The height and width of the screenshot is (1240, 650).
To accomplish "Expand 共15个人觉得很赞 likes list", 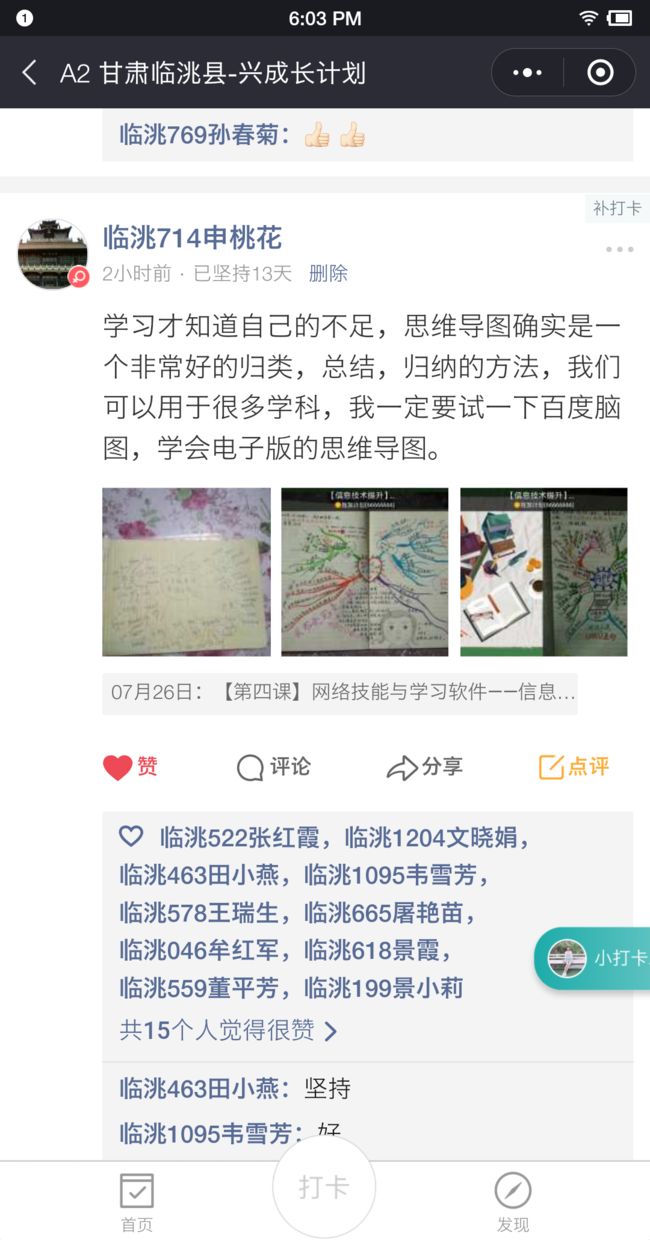I will coord(229,1030).
